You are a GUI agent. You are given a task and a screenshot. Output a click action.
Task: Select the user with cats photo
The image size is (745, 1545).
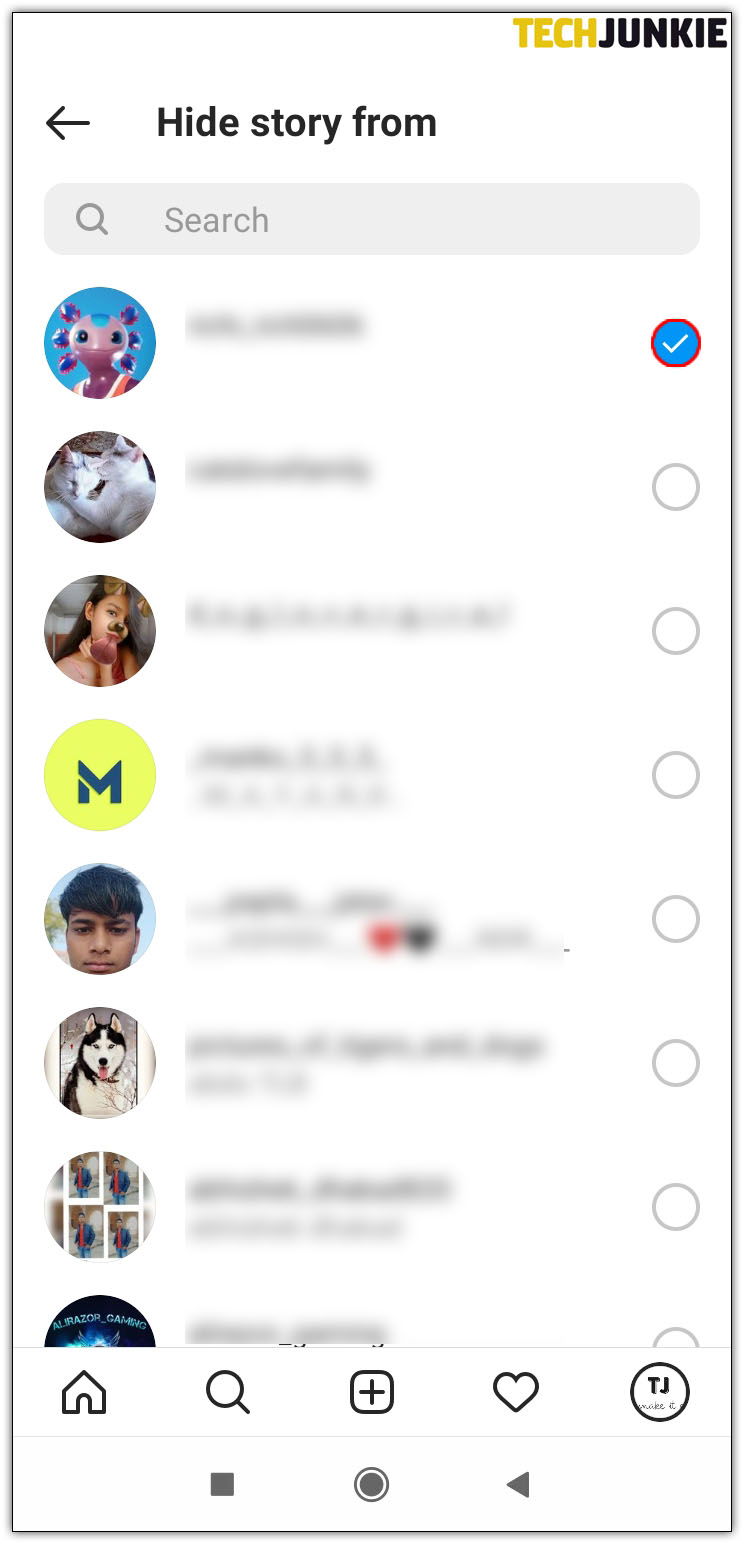point(675,488)
